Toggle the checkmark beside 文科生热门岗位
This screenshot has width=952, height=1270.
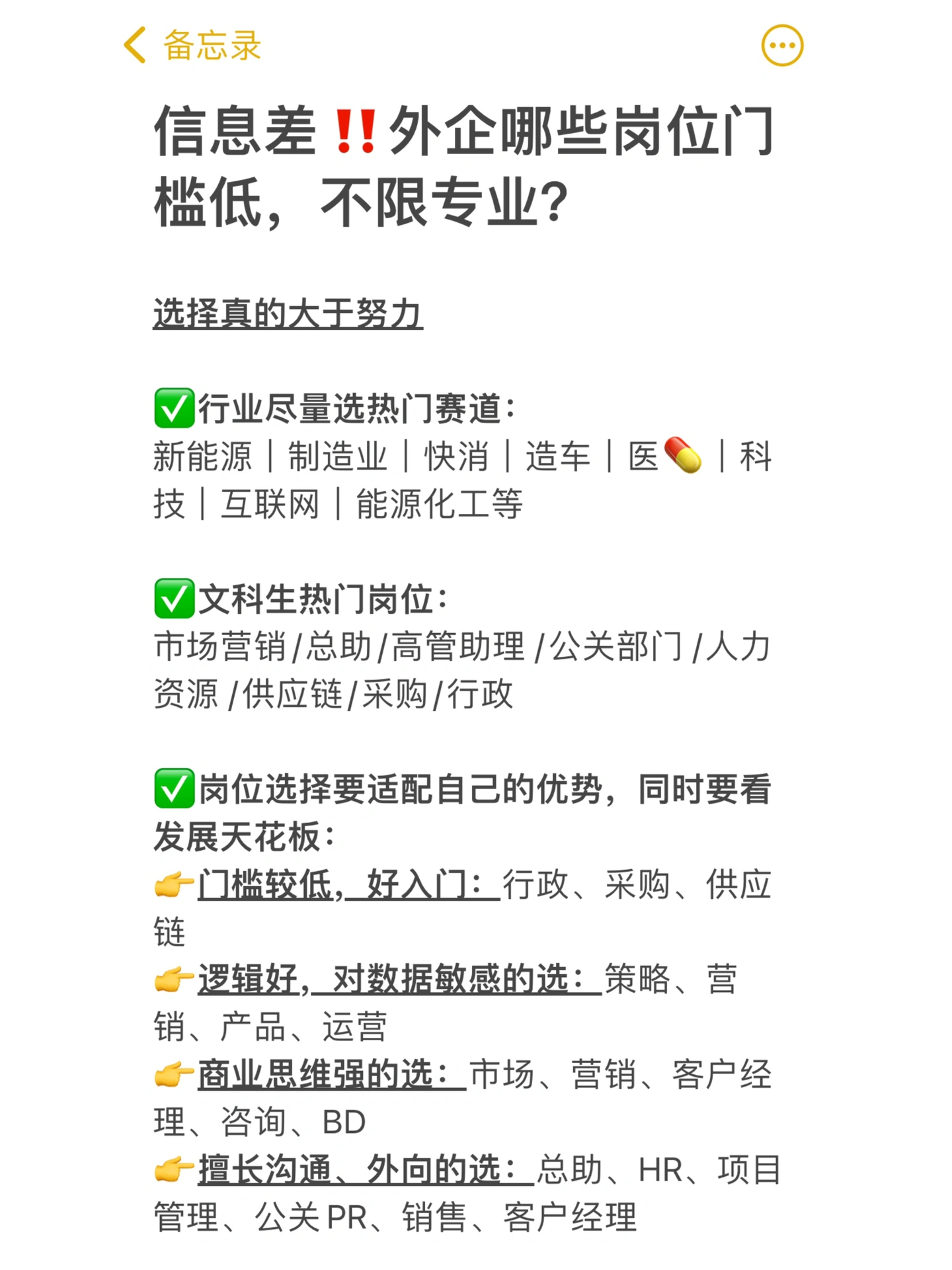tap(173, 599)
